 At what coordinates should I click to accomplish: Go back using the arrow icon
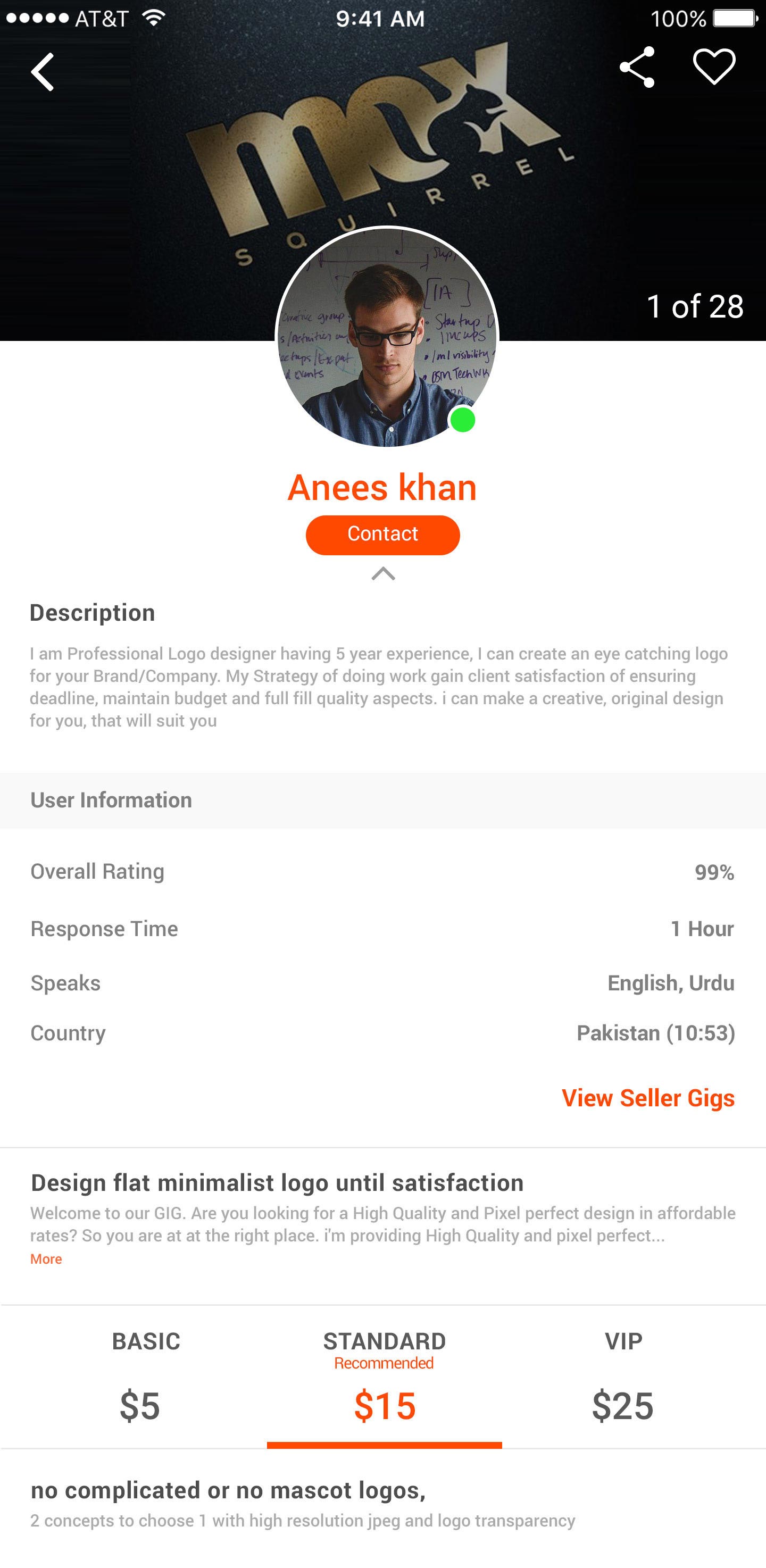pyautogui.click(x=43, y=72)
